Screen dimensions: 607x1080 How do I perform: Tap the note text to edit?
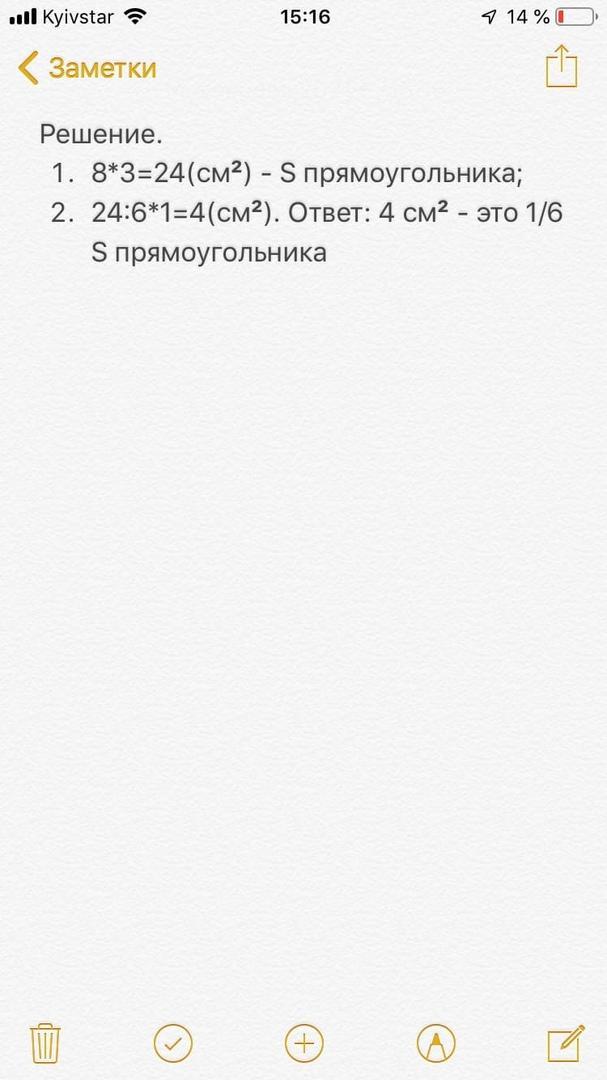point(301,194)
